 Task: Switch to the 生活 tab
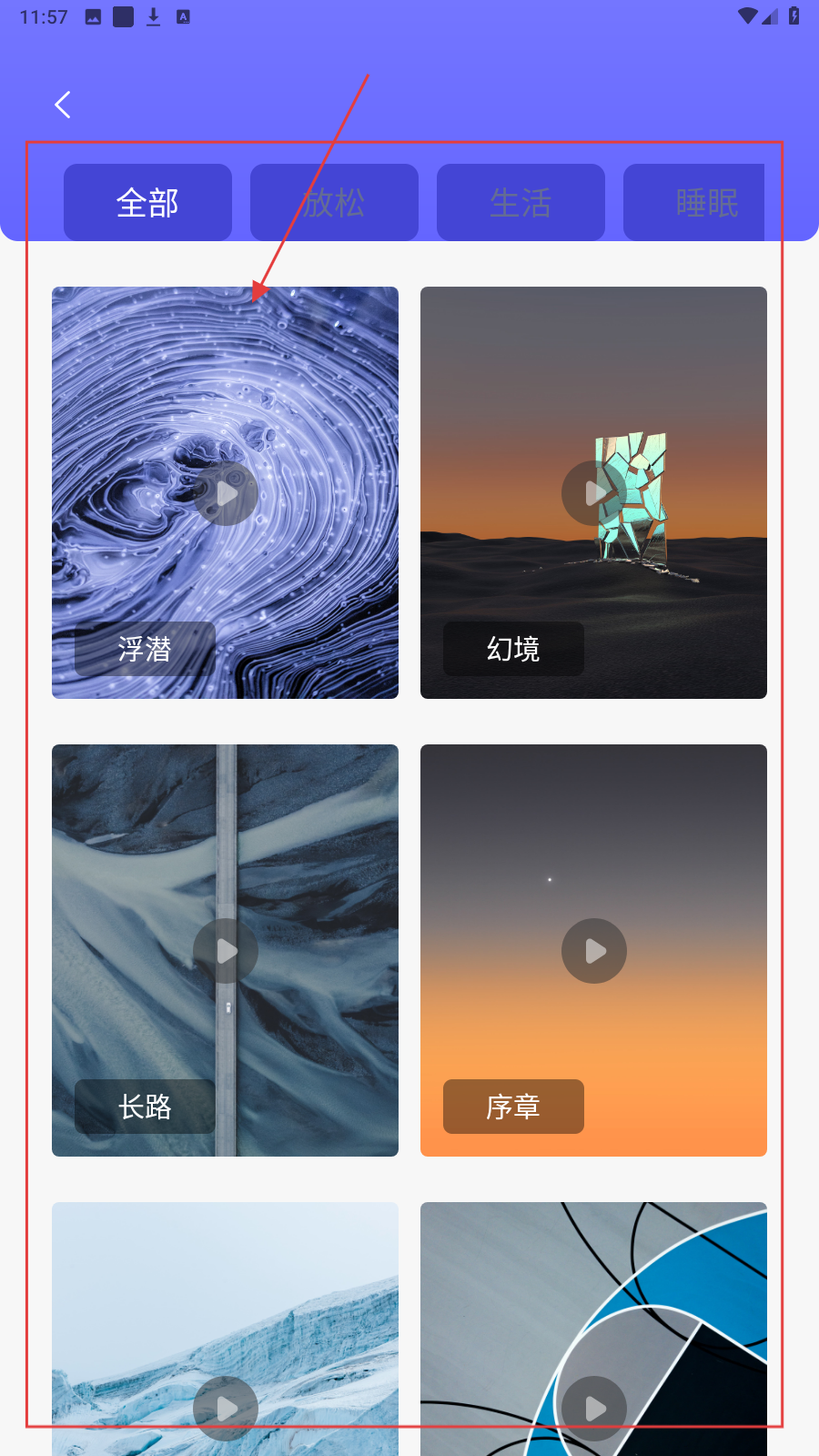[x=521, y=202]
